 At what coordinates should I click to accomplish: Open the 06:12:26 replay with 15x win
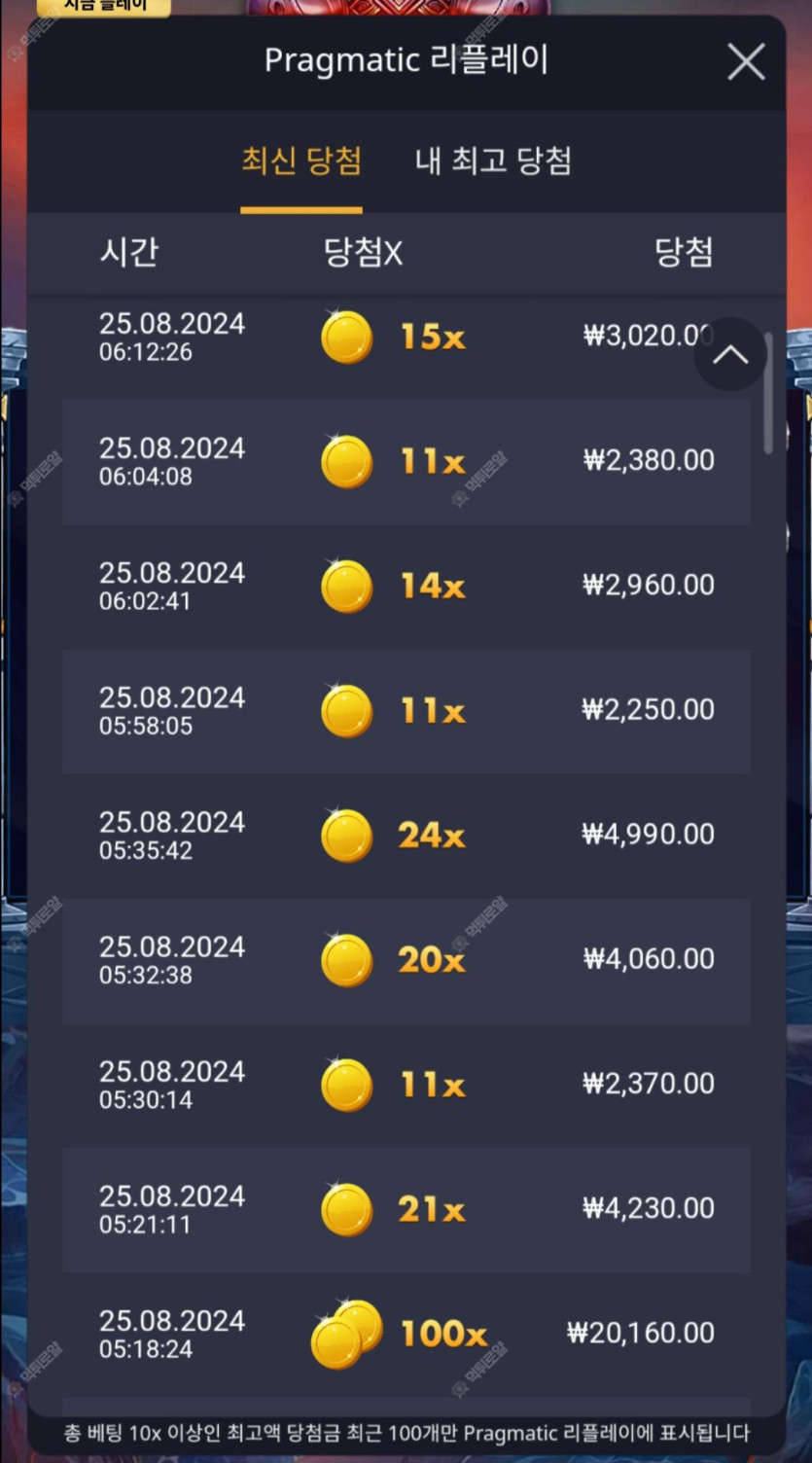click(x=406, y=338)
